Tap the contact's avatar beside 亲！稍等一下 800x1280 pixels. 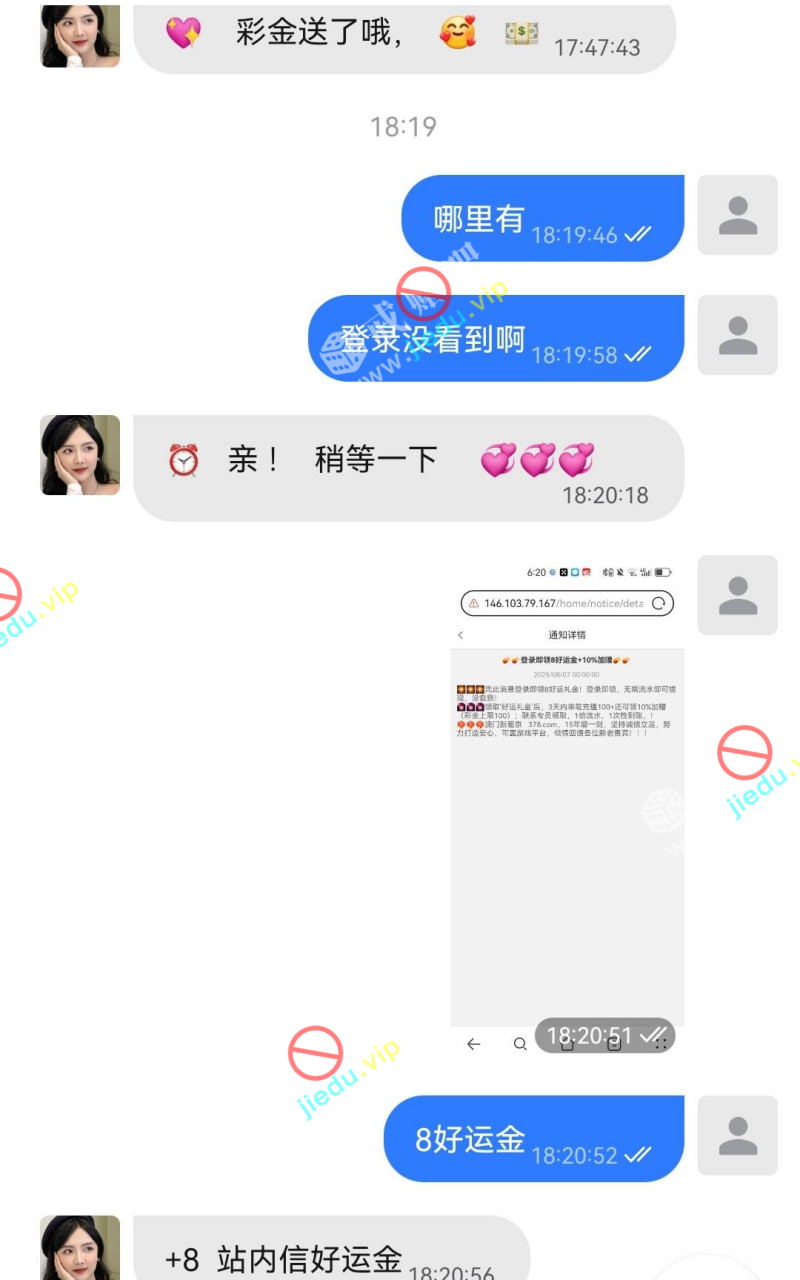[80, 455]
